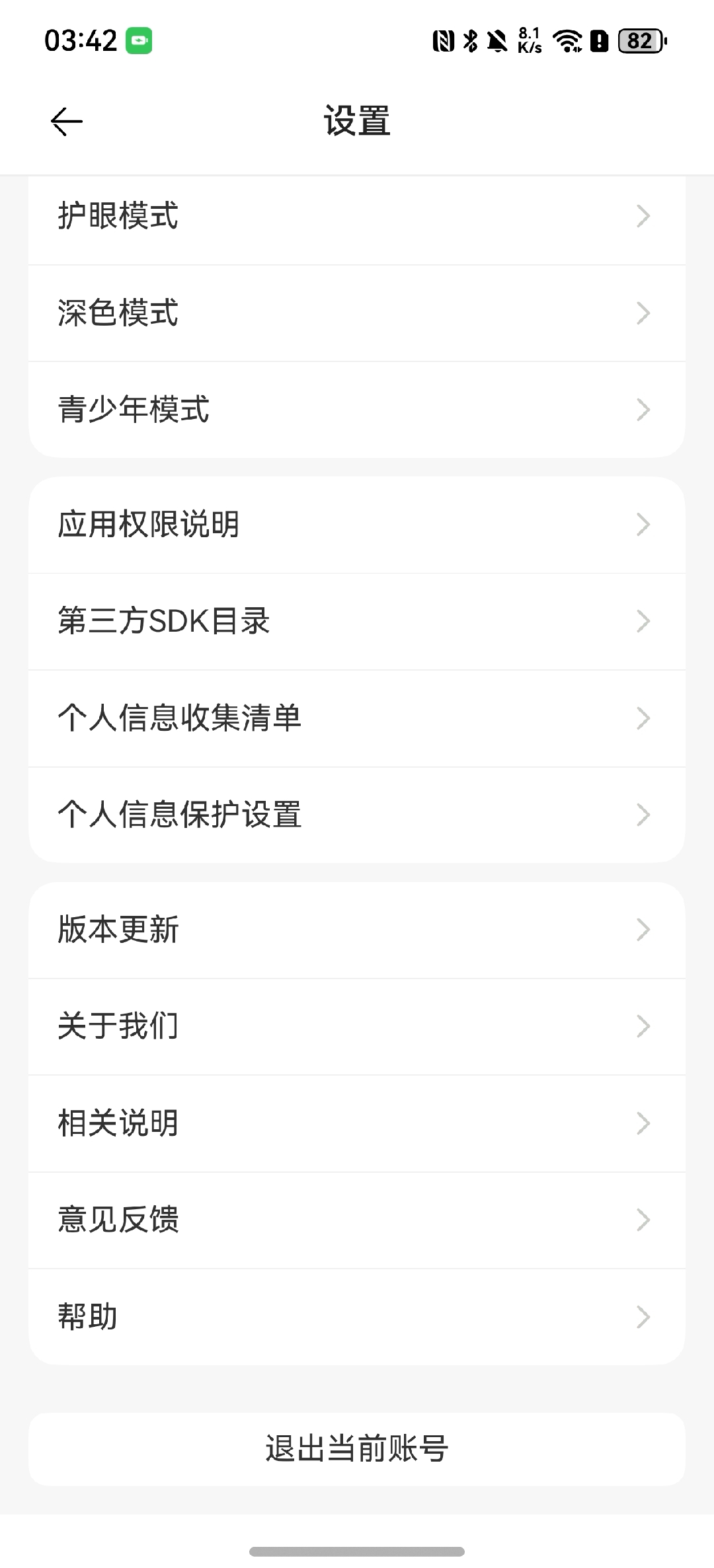View 应用权限说明
This screenshot has width=714, height=1568.
pos(357,525)
